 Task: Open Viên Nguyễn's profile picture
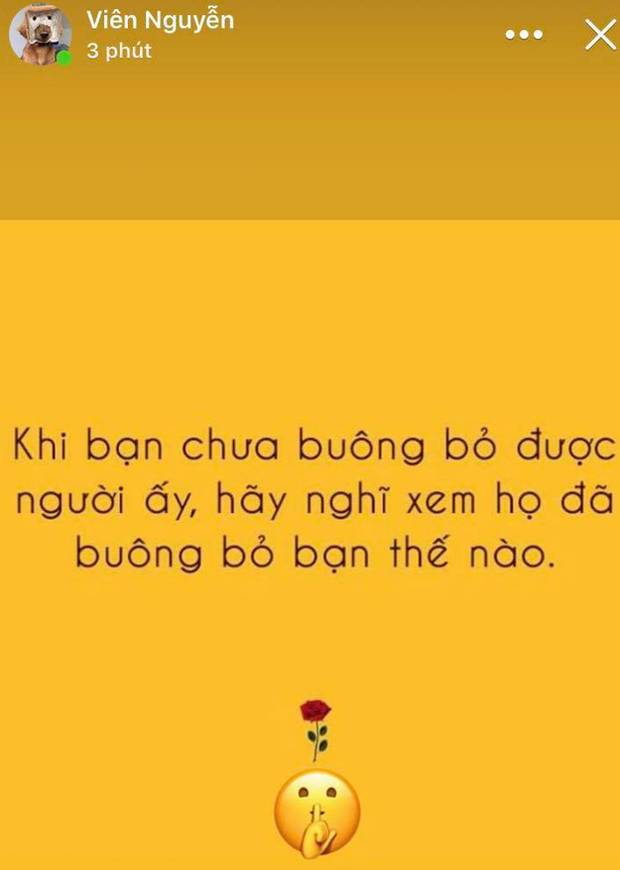[x=40, y=34]
